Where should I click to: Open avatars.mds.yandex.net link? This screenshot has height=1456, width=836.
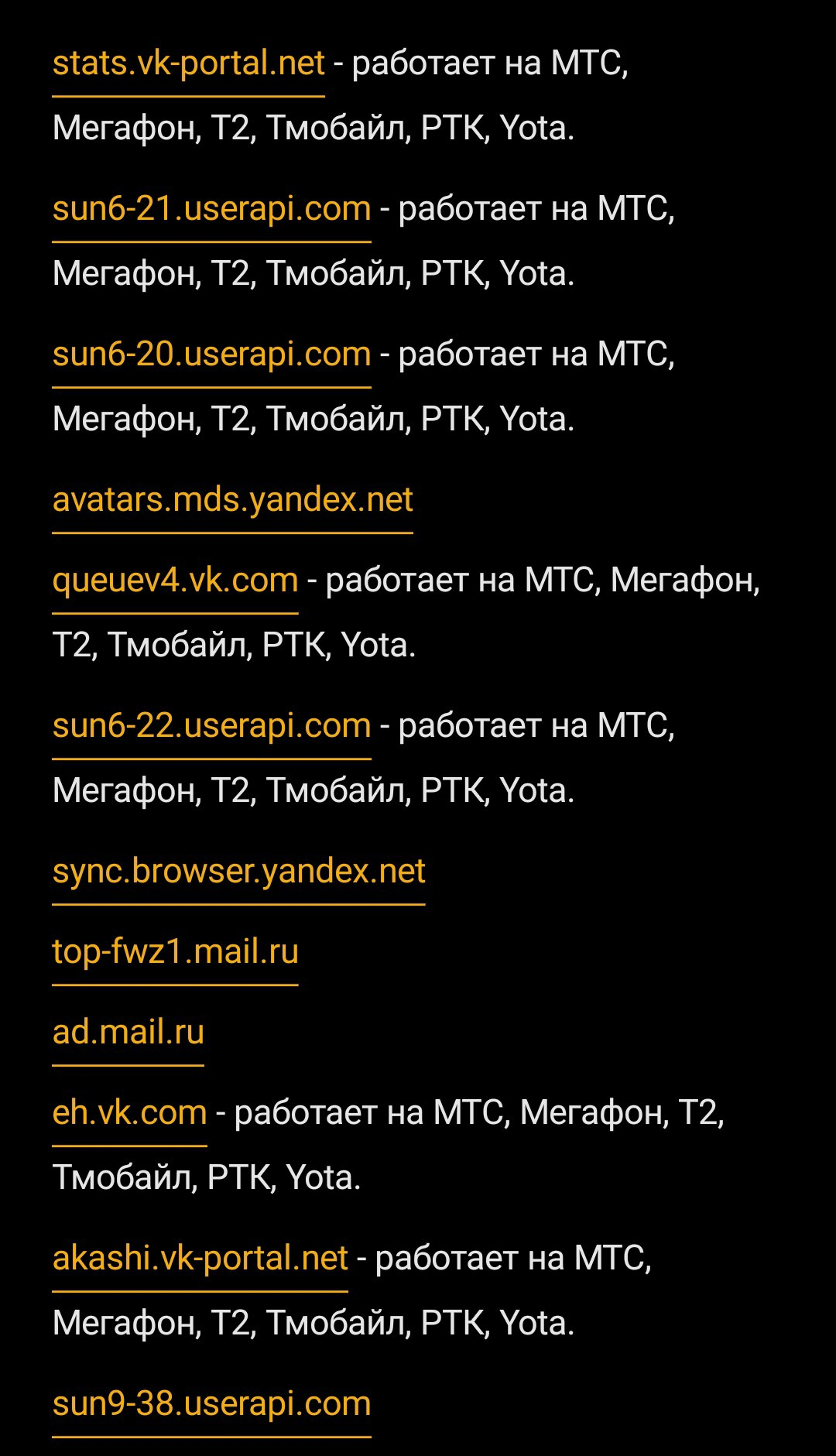click(x=232, y=500)
